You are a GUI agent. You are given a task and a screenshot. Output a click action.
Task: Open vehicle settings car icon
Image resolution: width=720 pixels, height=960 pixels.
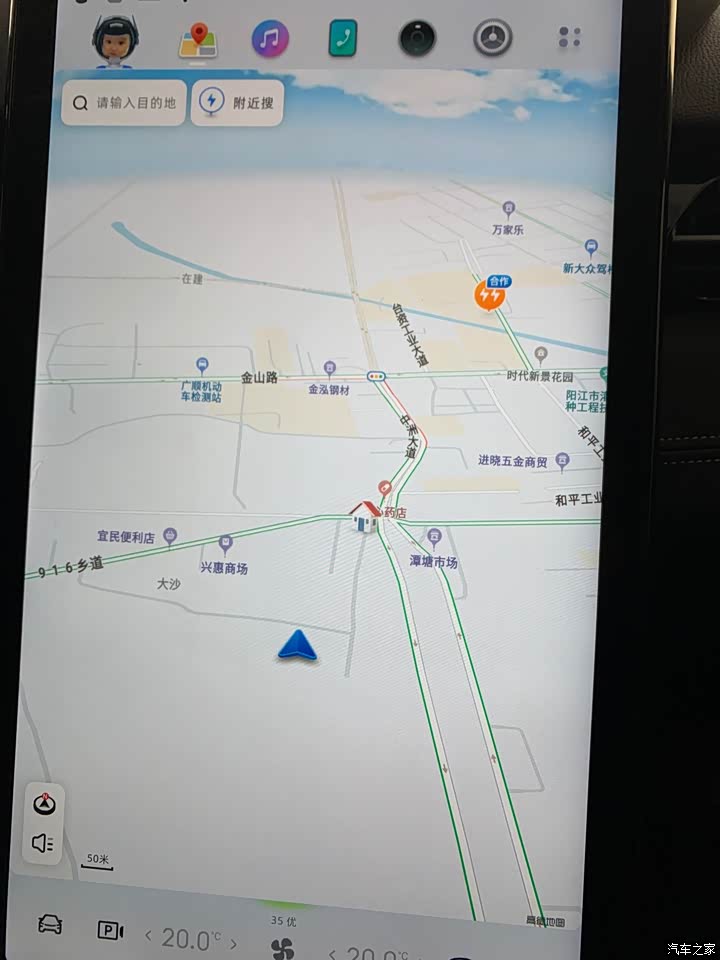pyautogui.click(x=50, y=924)
